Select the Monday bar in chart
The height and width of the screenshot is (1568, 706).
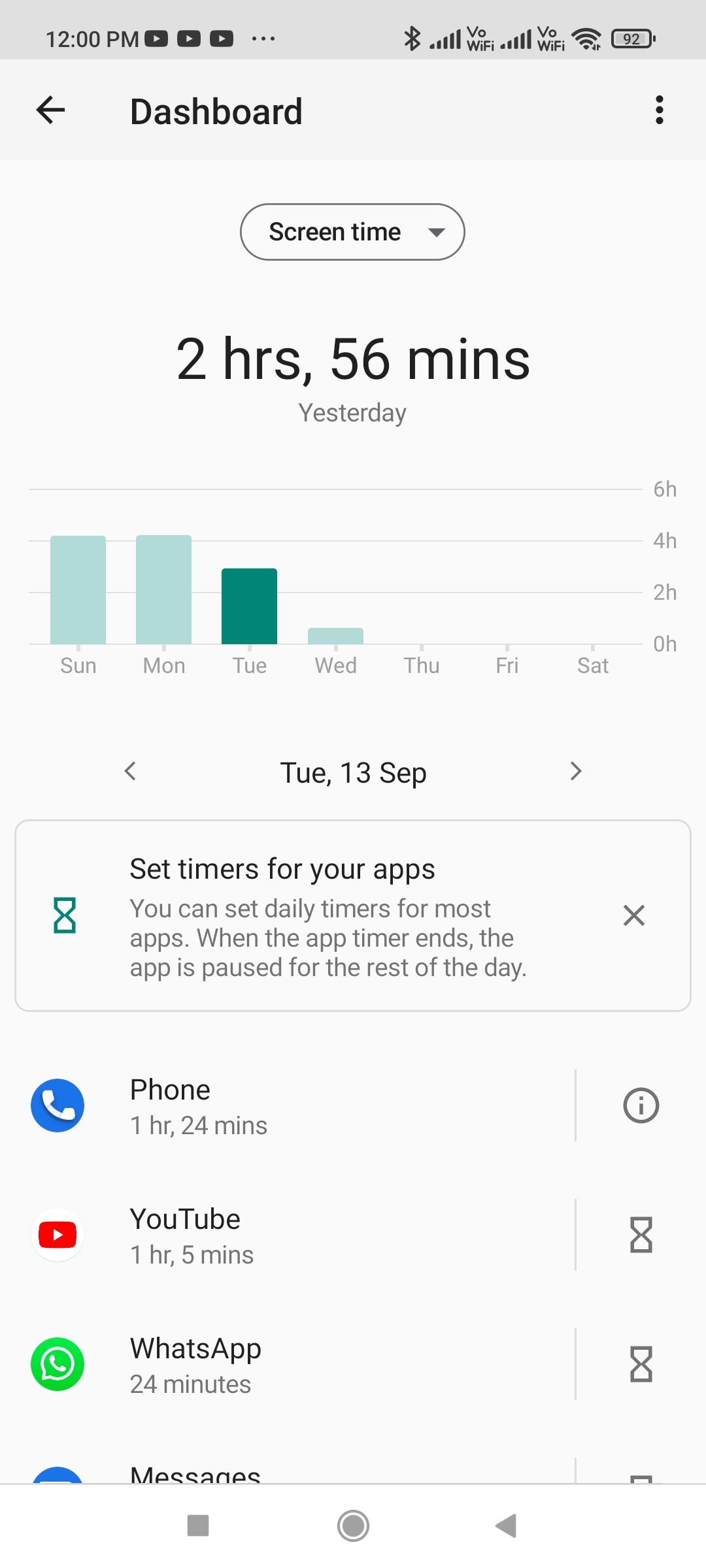coord(163,589)
